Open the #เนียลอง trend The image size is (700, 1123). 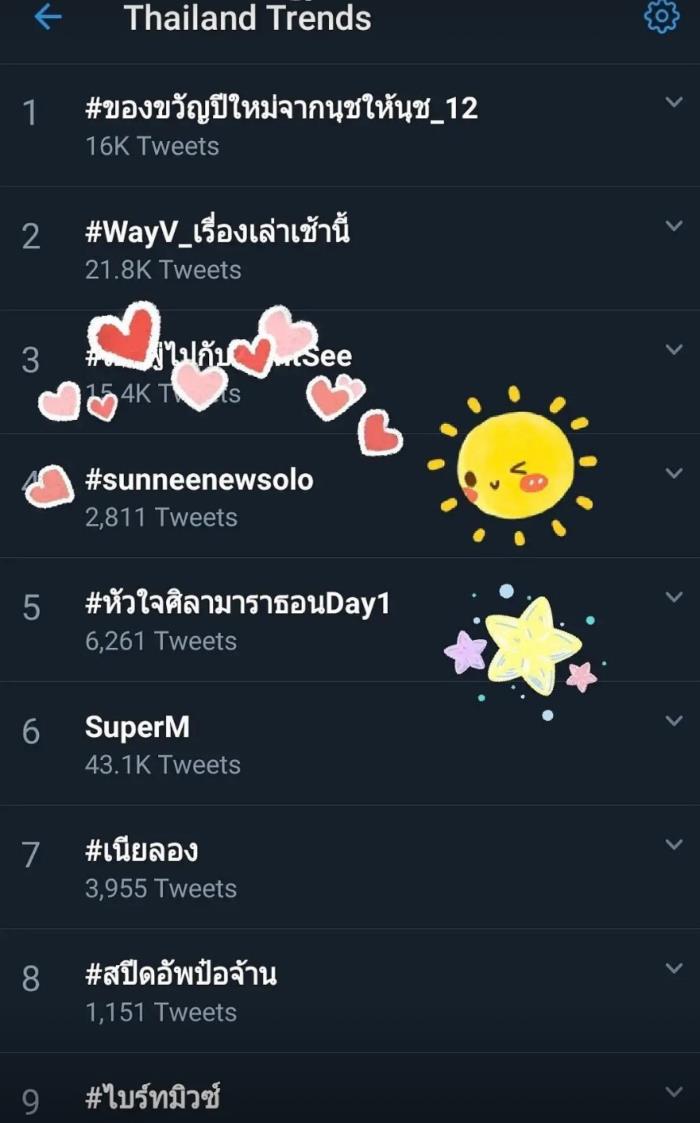pos(141,851)
